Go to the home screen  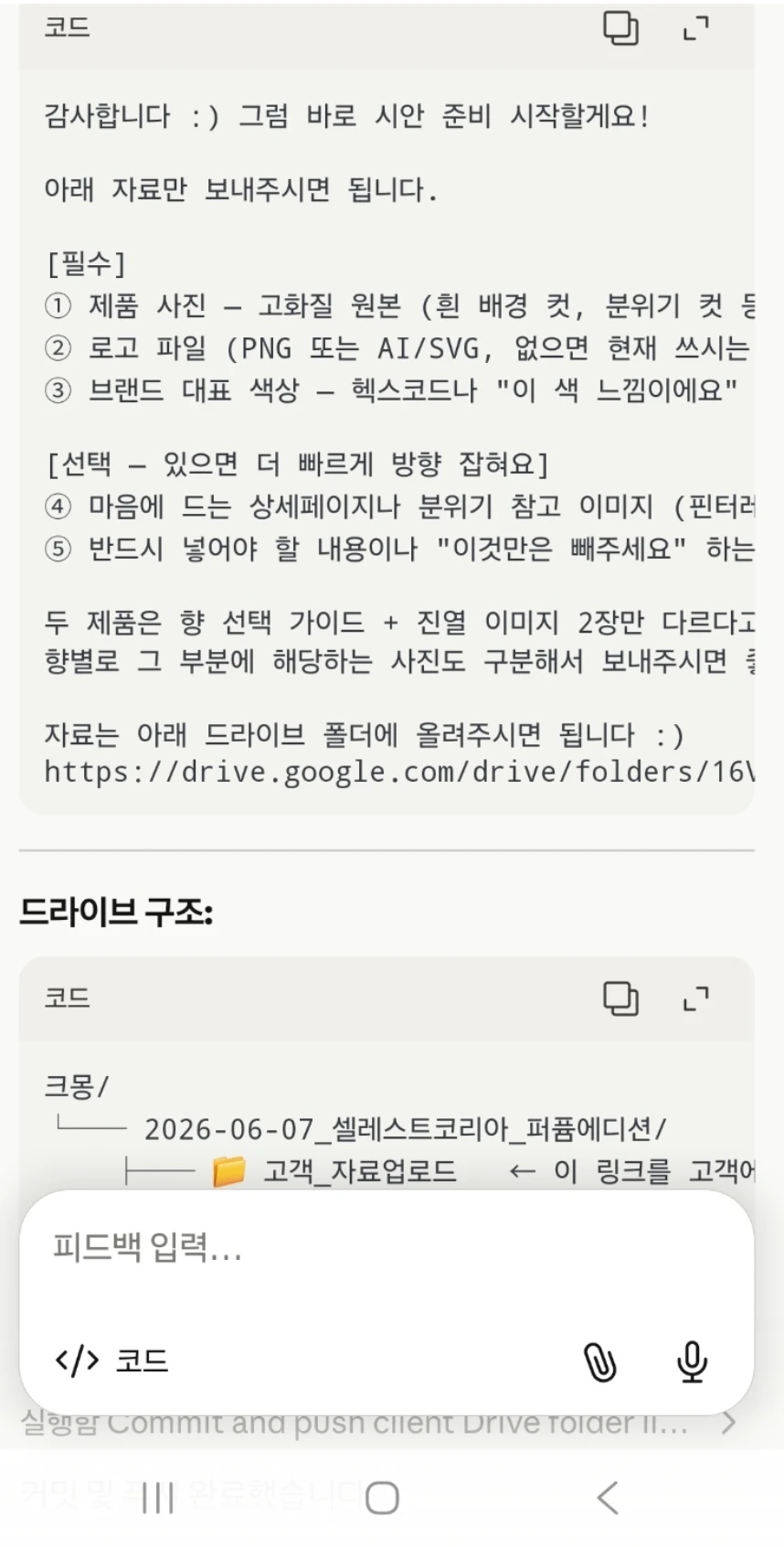[382, 1498]
